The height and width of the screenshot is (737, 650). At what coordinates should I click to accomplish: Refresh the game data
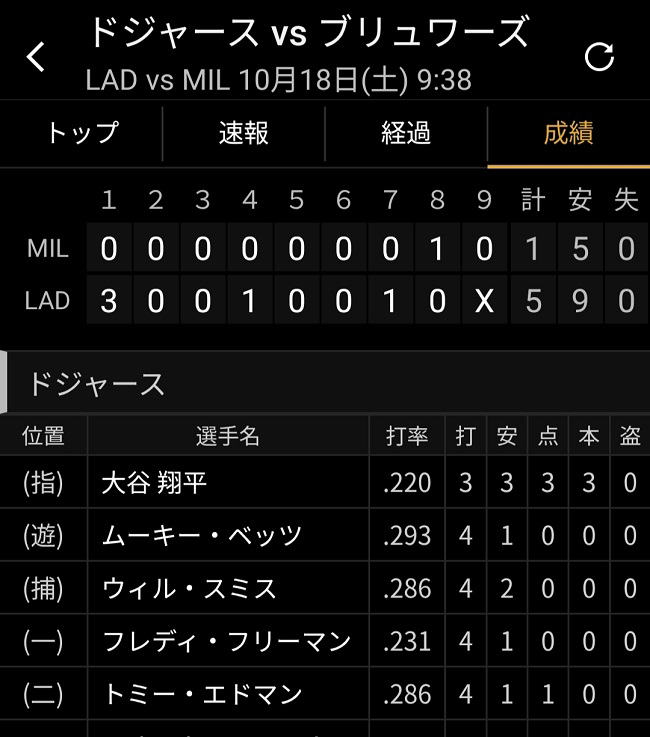tap(599, 57)
